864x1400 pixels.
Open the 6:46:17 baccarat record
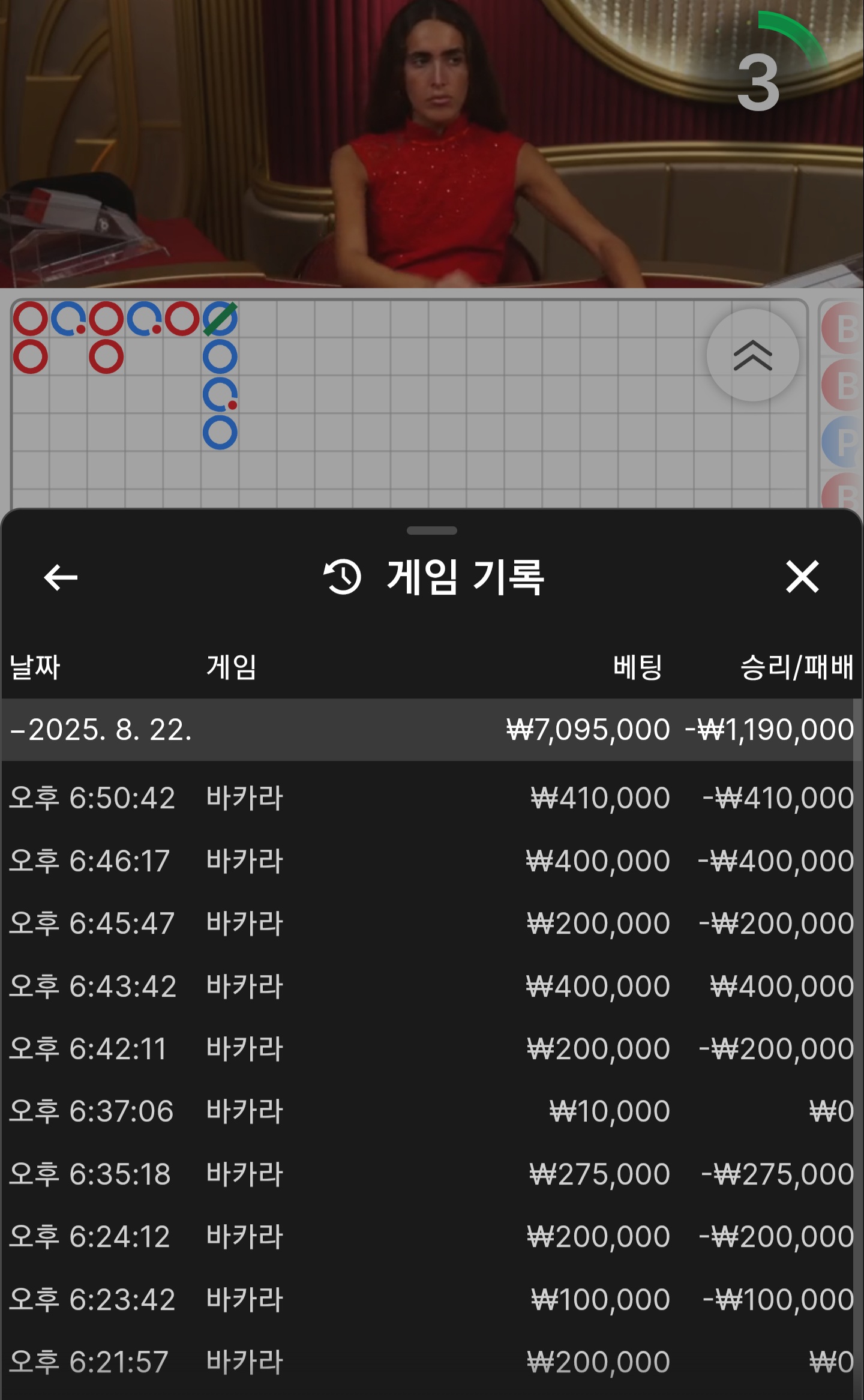point(431,861)
